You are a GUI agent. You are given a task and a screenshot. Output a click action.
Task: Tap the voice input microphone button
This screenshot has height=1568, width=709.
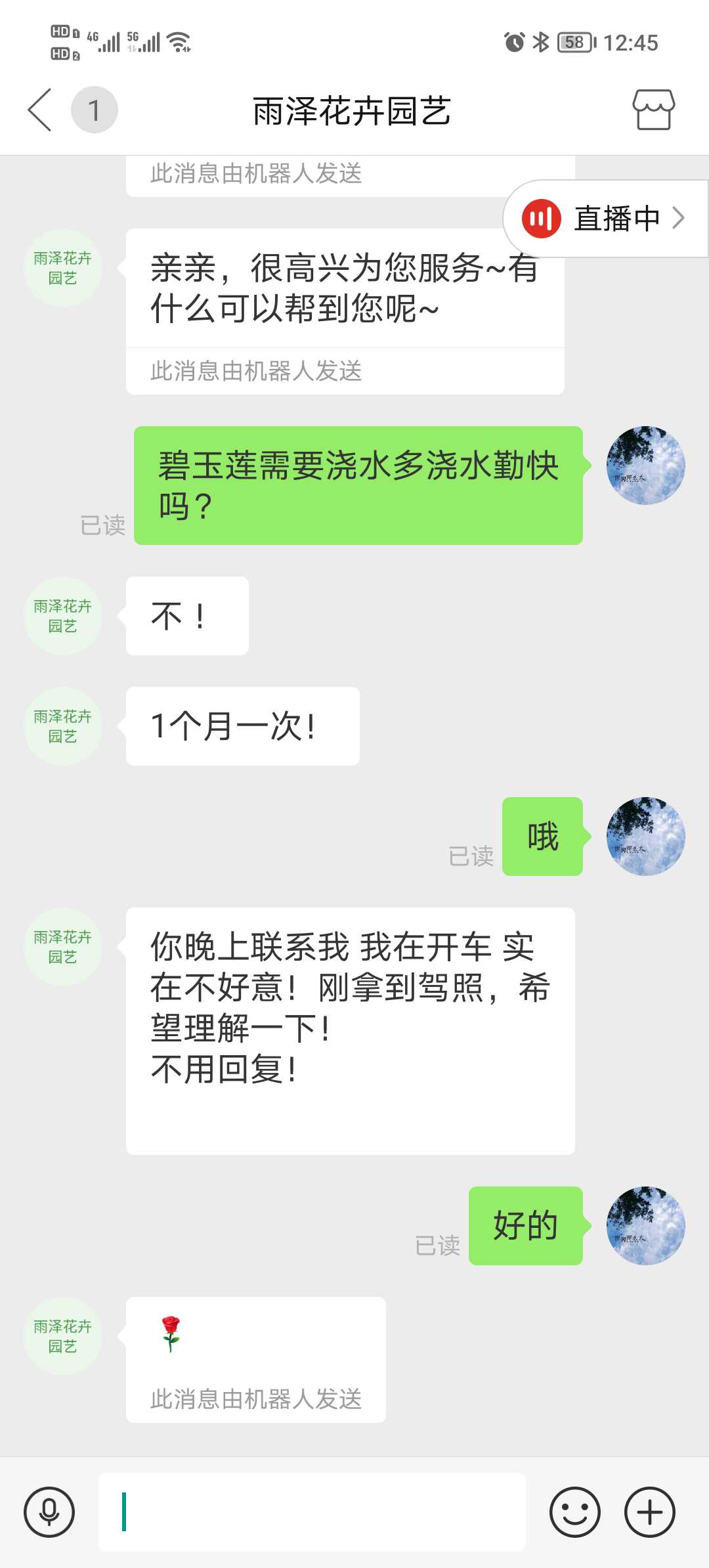pos(49,1512)
